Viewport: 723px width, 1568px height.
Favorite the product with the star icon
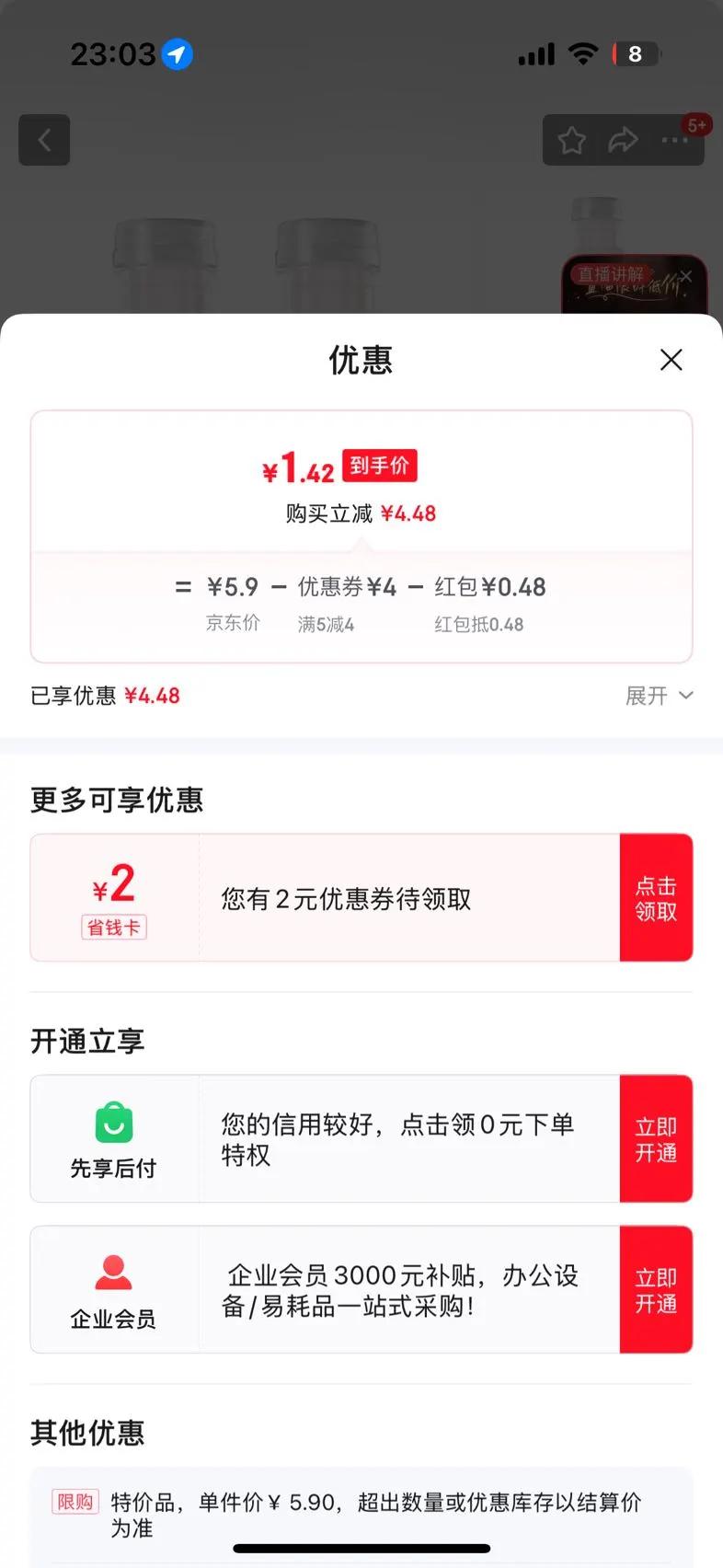572,140
